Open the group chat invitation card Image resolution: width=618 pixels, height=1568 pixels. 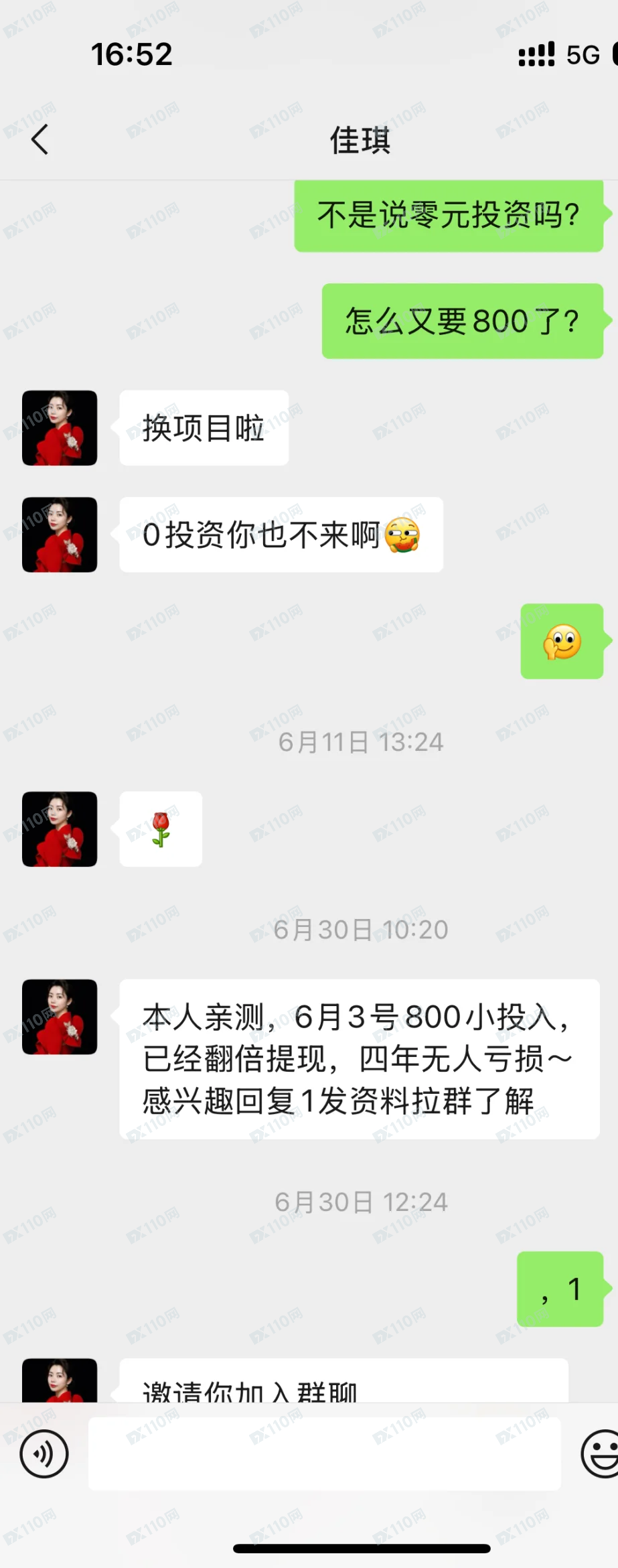point(343,1382)
